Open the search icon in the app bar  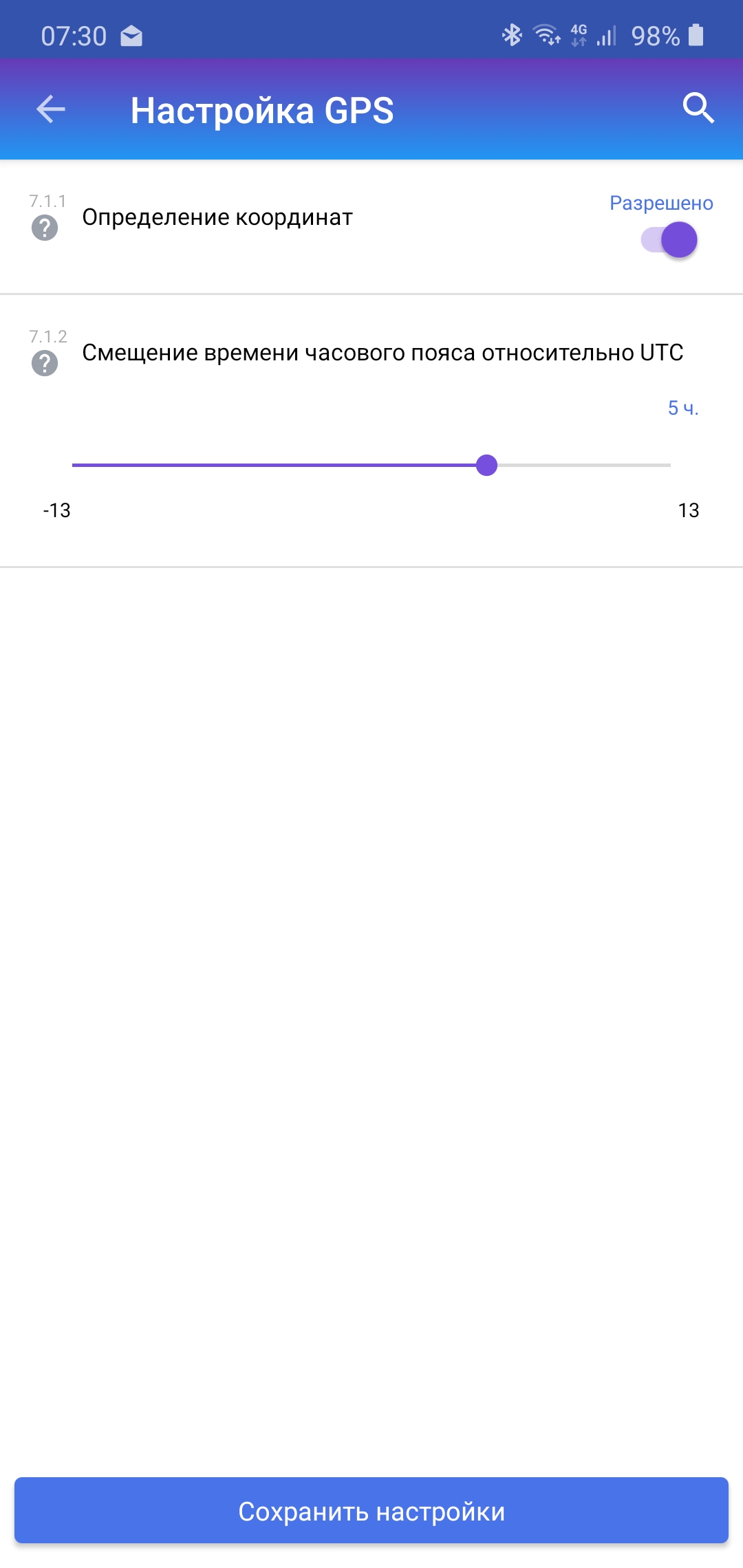(x=698, y=108)
